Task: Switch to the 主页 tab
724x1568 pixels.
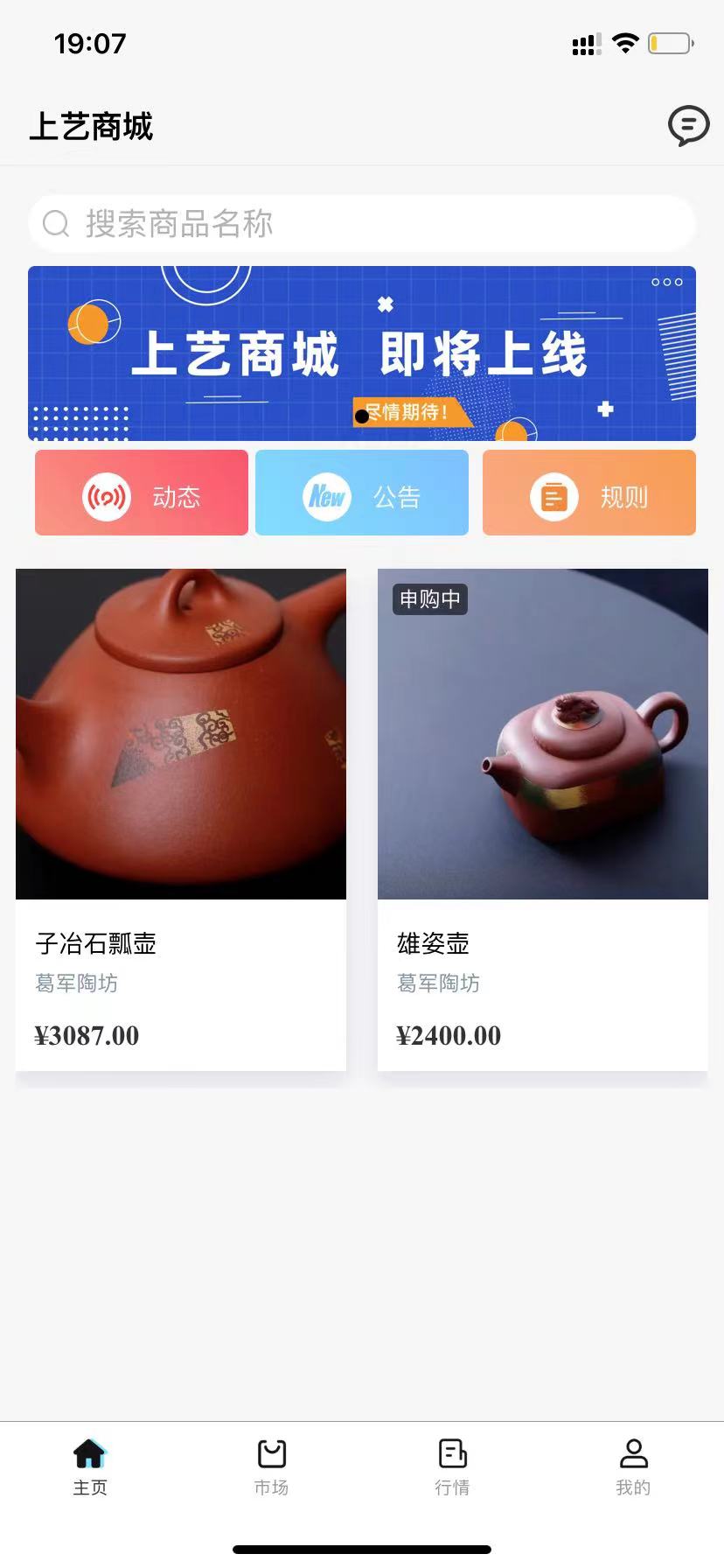Action: coord(90,1468)
